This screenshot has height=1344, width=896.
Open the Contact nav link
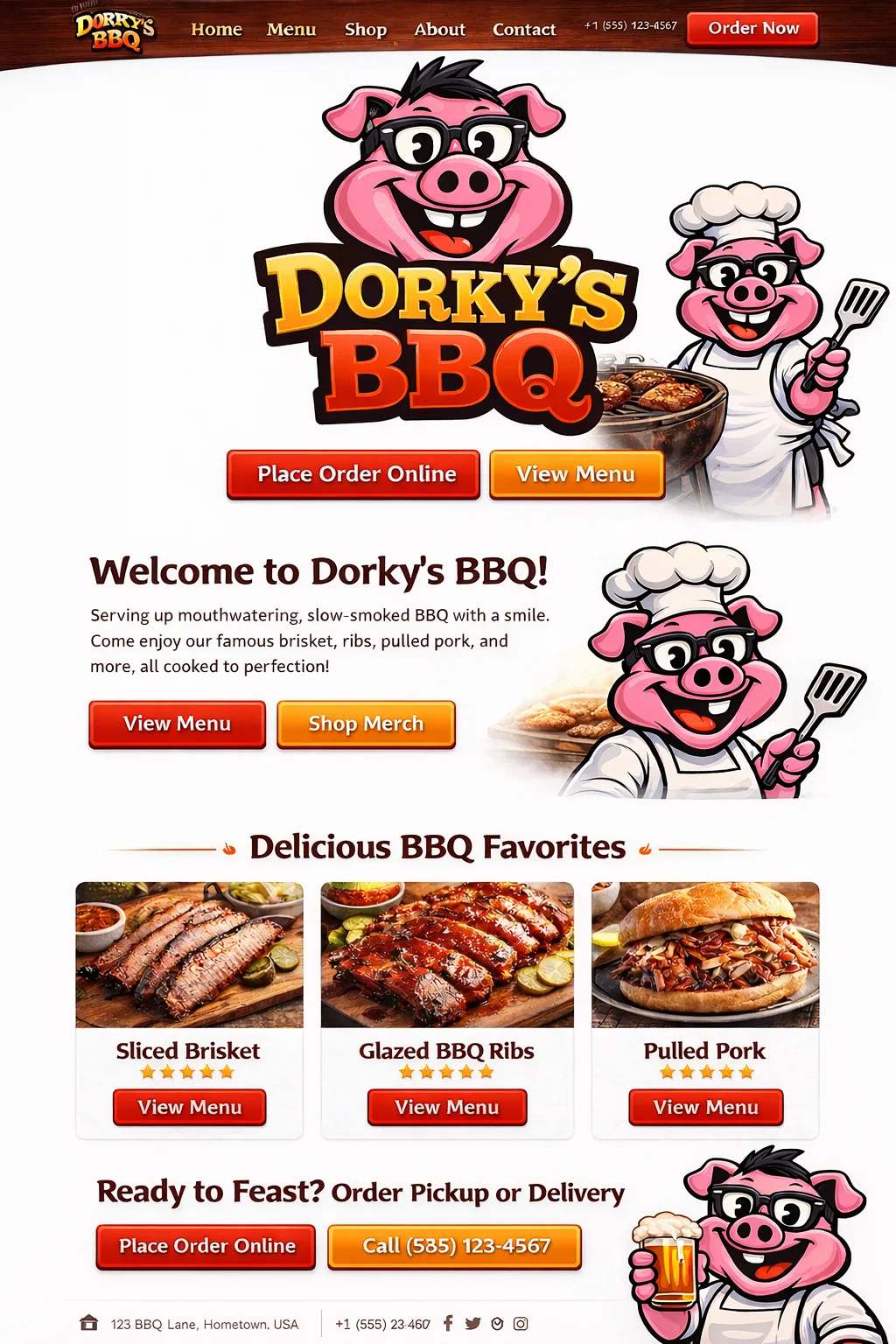(x=523, y=29)
